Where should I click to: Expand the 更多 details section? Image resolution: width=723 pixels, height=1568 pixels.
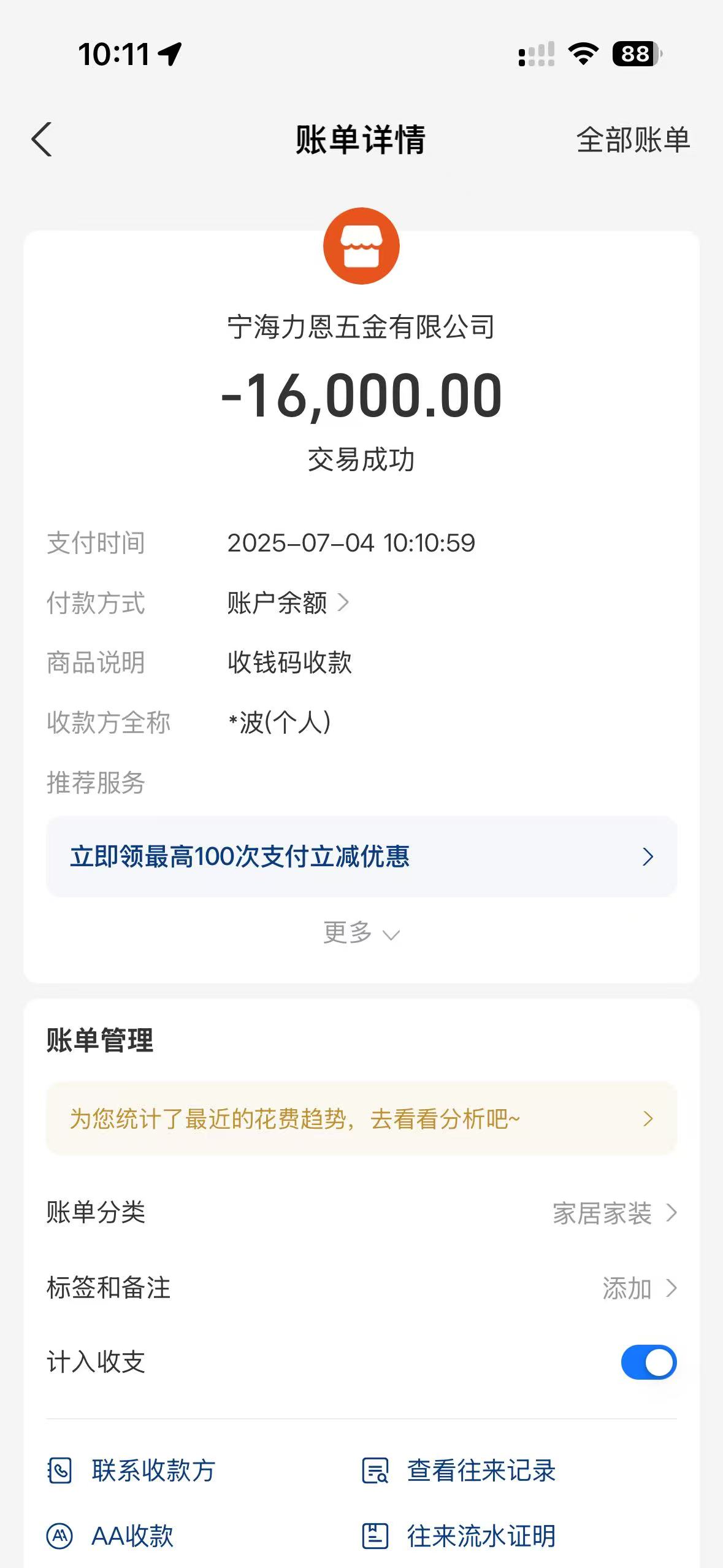click(362, 933)
